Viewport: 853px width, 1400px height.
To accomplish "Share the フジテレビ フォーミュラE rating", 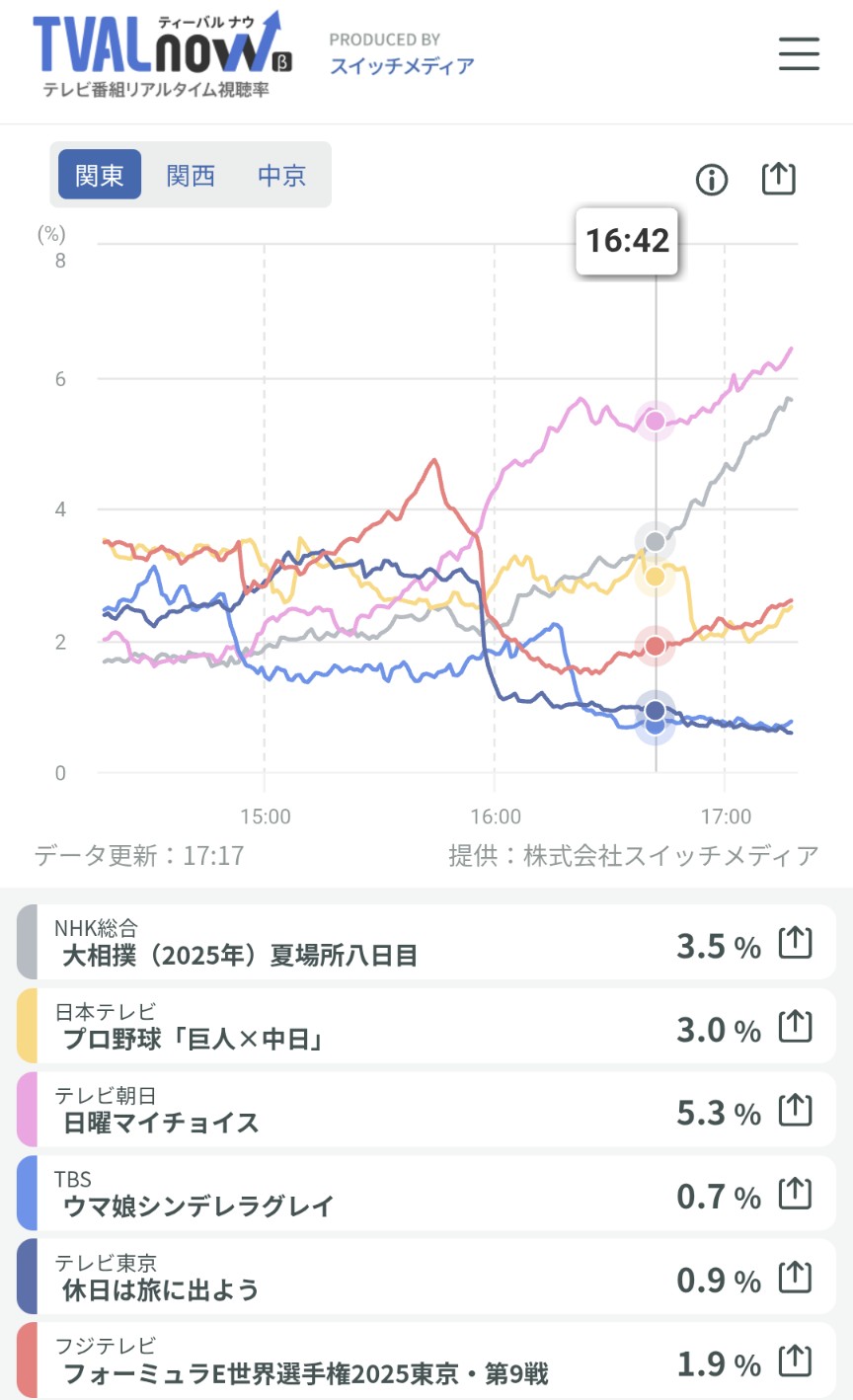I will (796, 1361).
